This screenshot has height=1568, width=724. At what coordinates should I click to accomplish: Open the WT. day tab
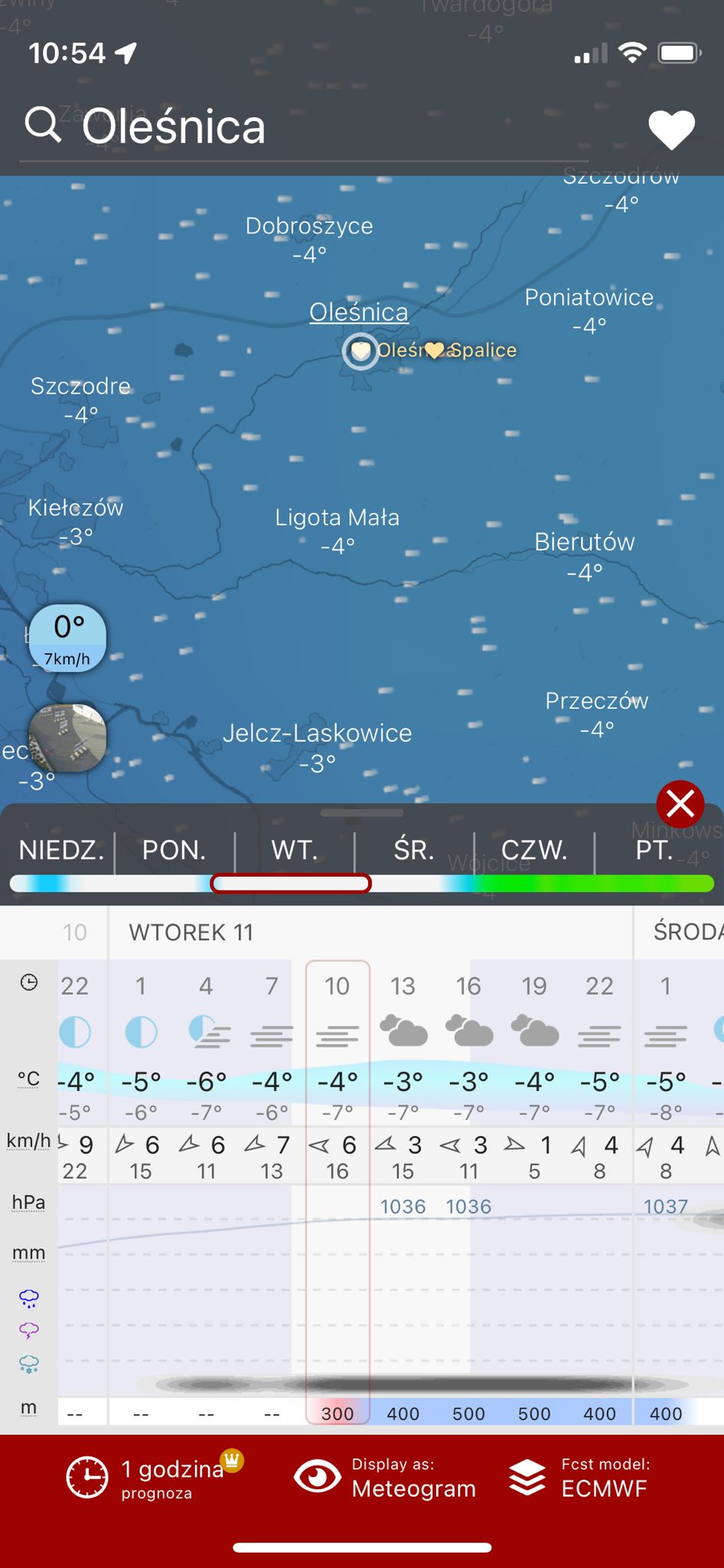[295, 851]
